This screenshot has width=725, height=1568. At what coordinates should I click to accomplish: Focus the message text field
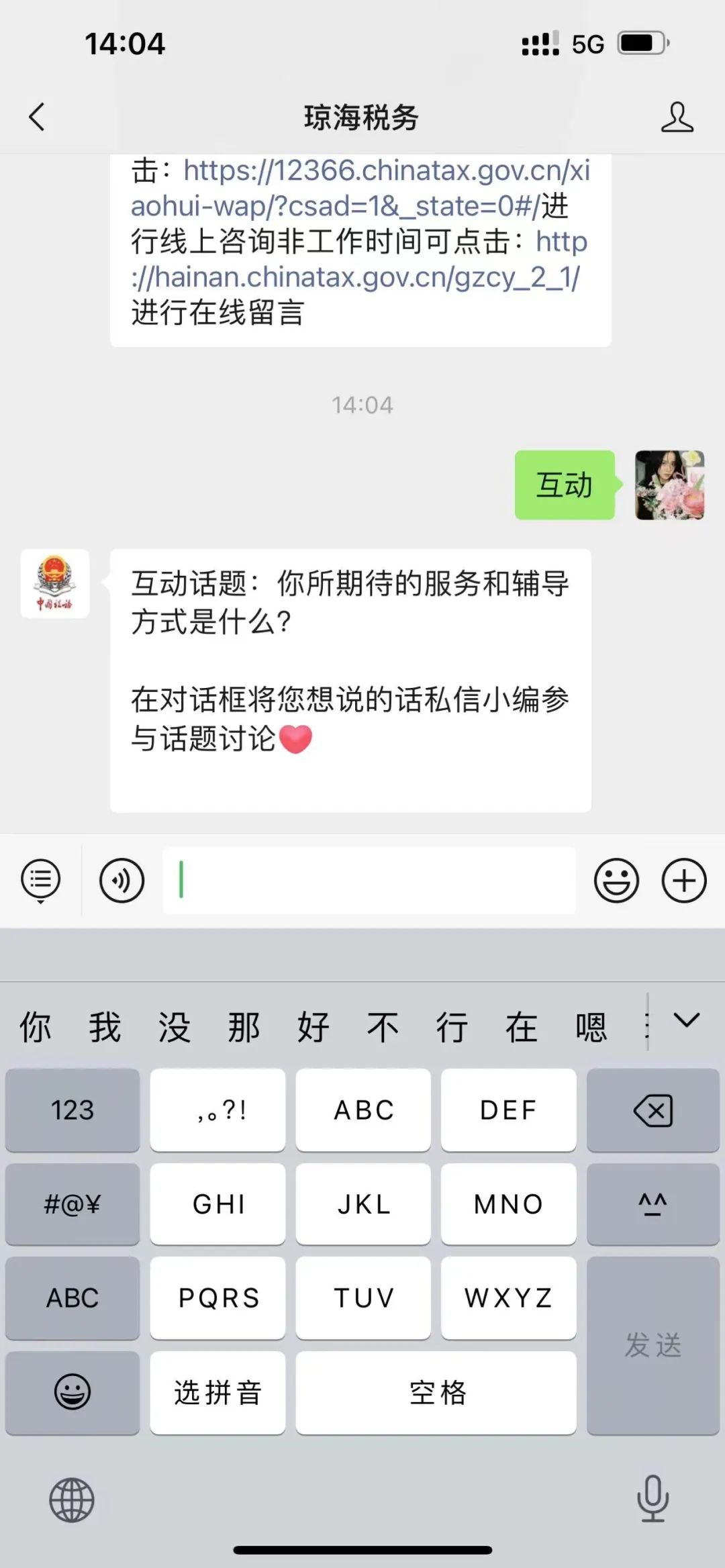369,880
